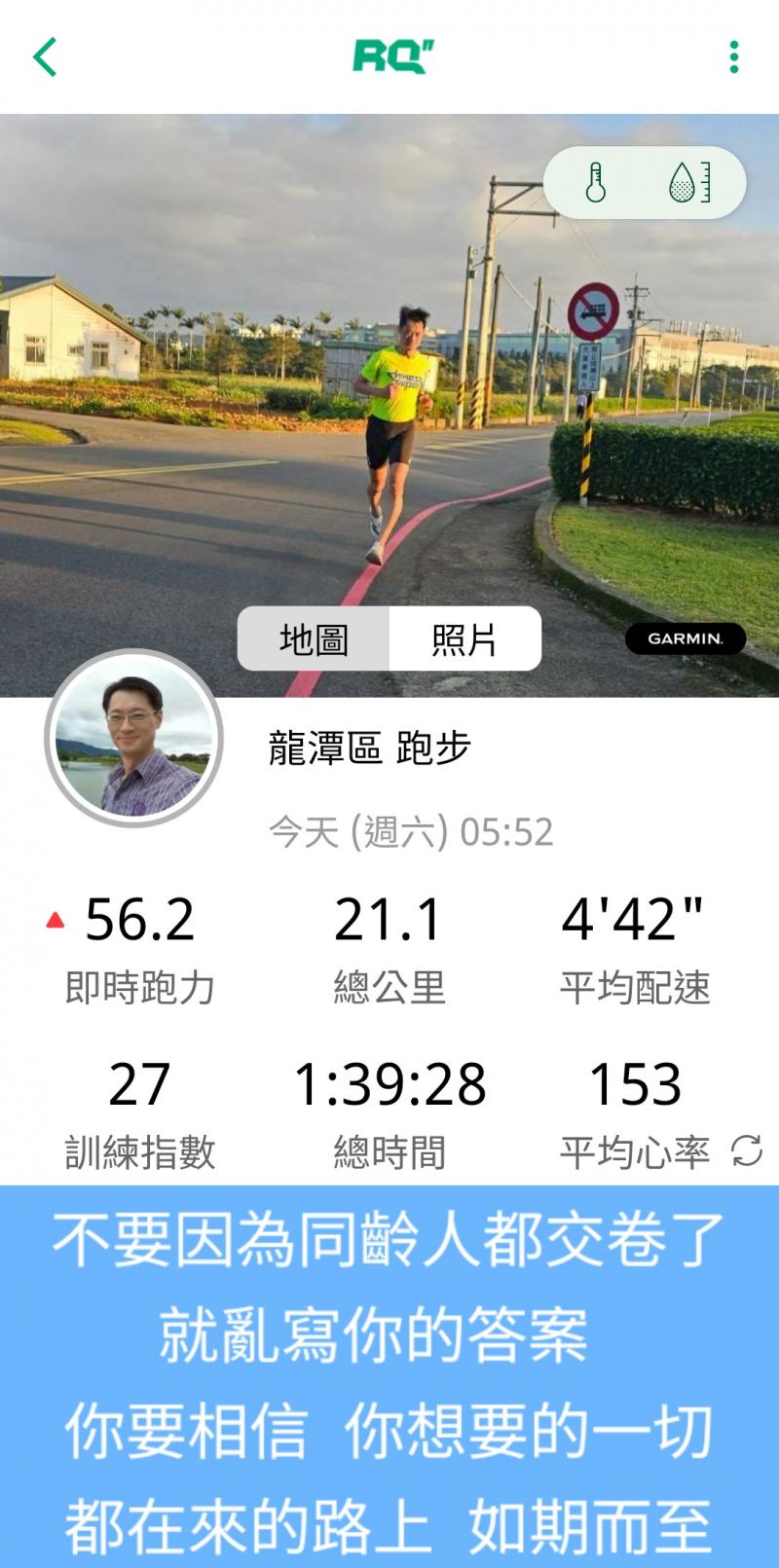Select the 照片 photo tab

(x=464, y=639)
